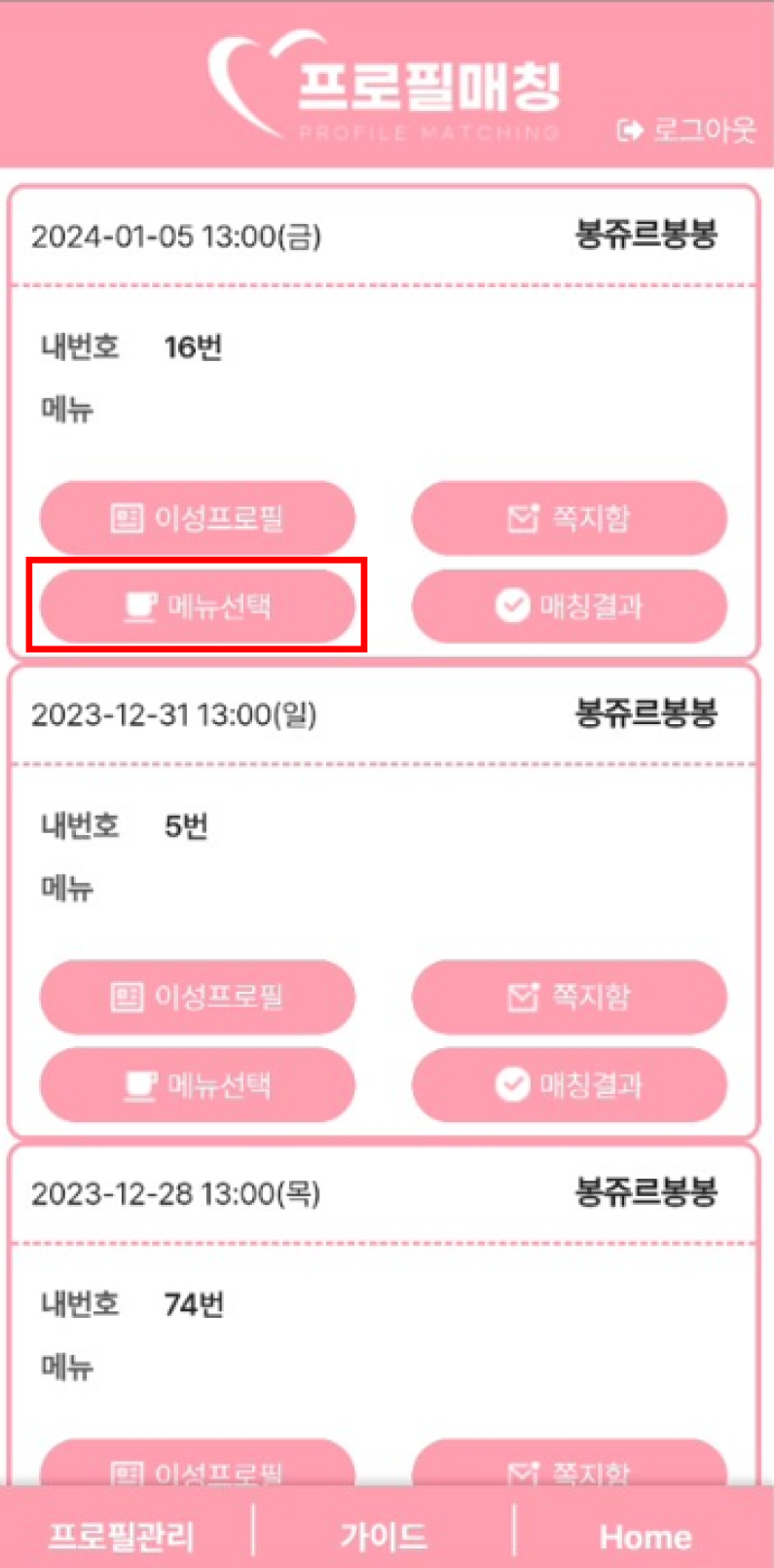Click the envelope icon on 쪽지함 button
Viewport: 774px width, 1568px height.
point(522,519)
